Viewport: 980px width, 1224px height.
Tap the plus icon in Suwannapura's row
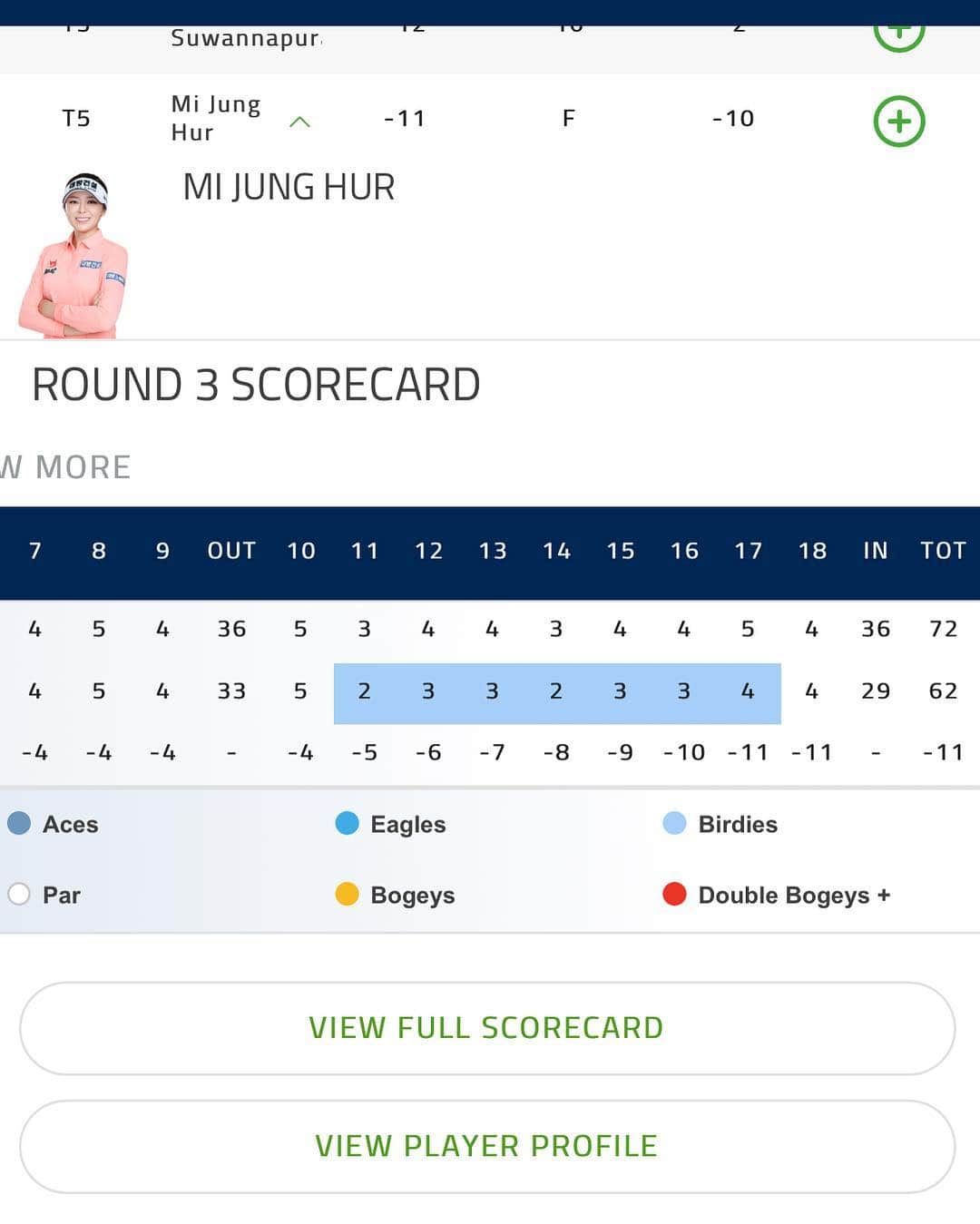[898, 36]
